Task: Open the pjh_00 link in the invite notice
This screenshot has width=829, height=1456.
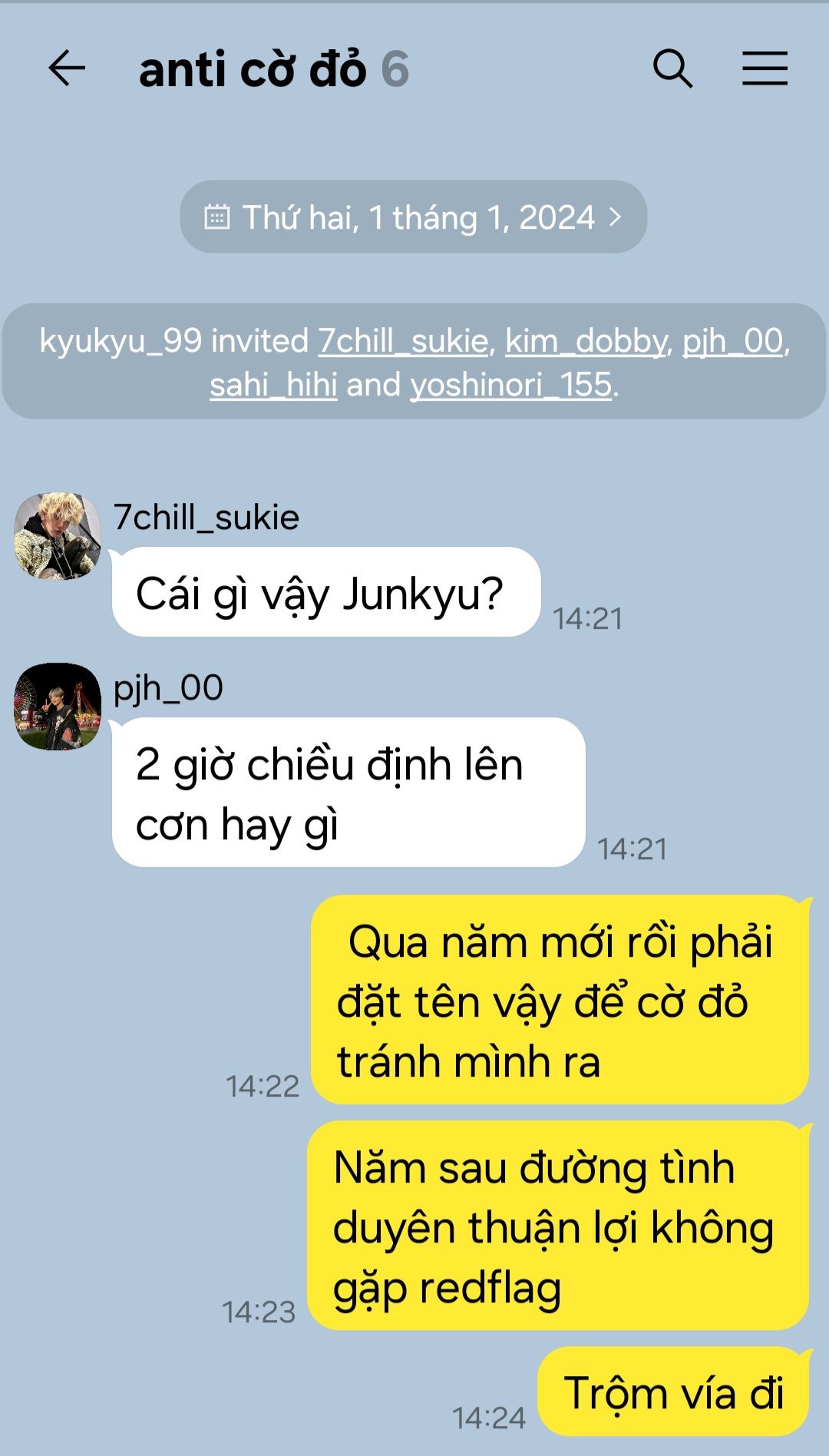Action: point(732,341)
